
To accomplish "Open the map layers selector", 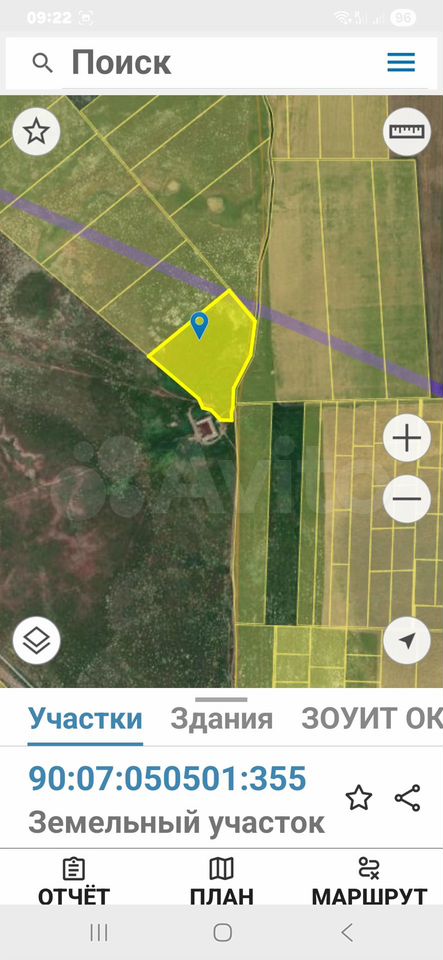I will [36, 640].
